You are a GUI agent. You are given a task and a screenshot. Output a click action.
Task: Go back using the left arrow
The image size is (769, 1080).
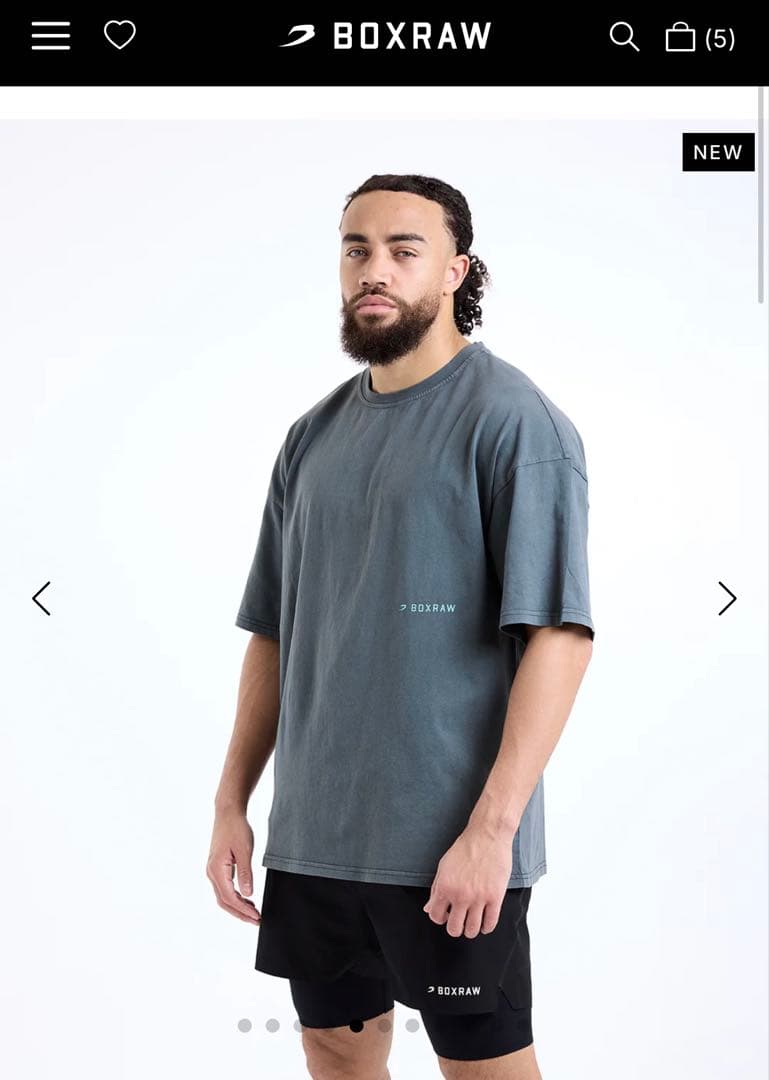[x=40, y=600]
